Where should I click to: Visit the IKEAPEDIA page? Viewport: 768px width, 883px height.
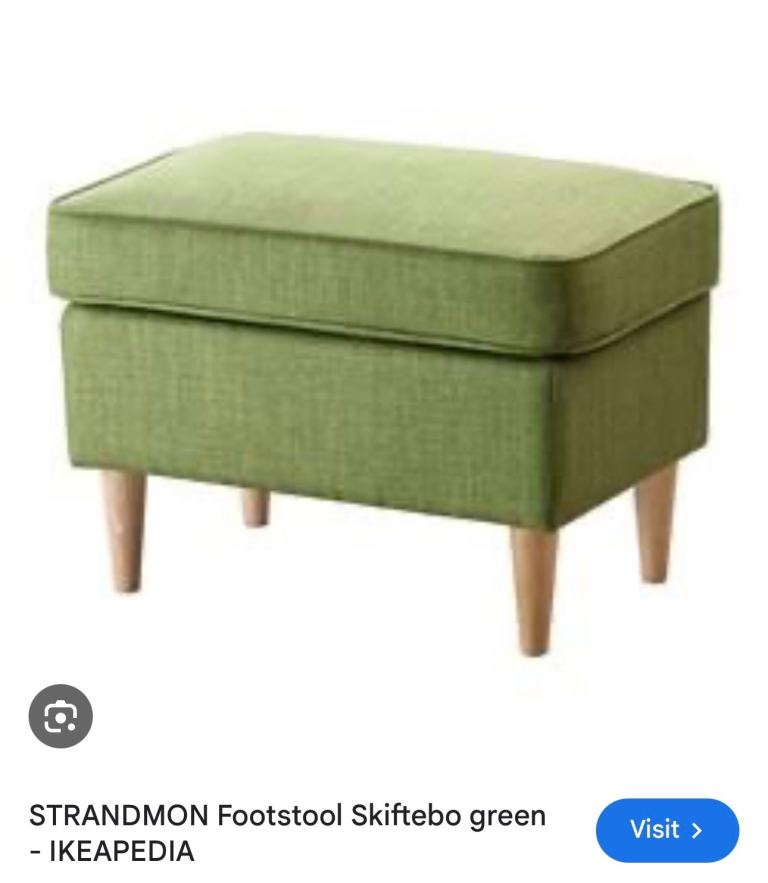coord(667,830)
